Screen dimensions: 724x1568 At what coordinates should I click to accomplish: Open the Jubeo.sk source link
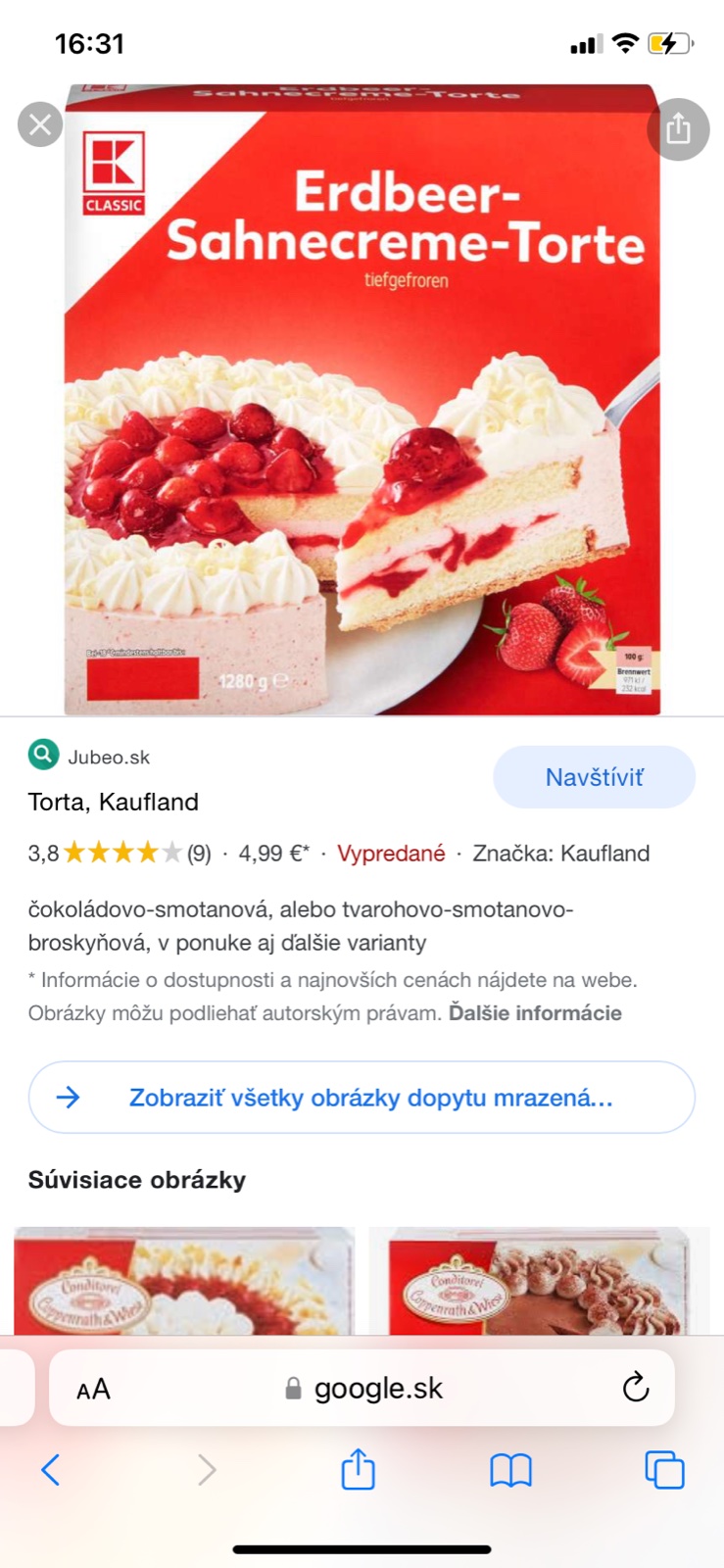point(108,757)
